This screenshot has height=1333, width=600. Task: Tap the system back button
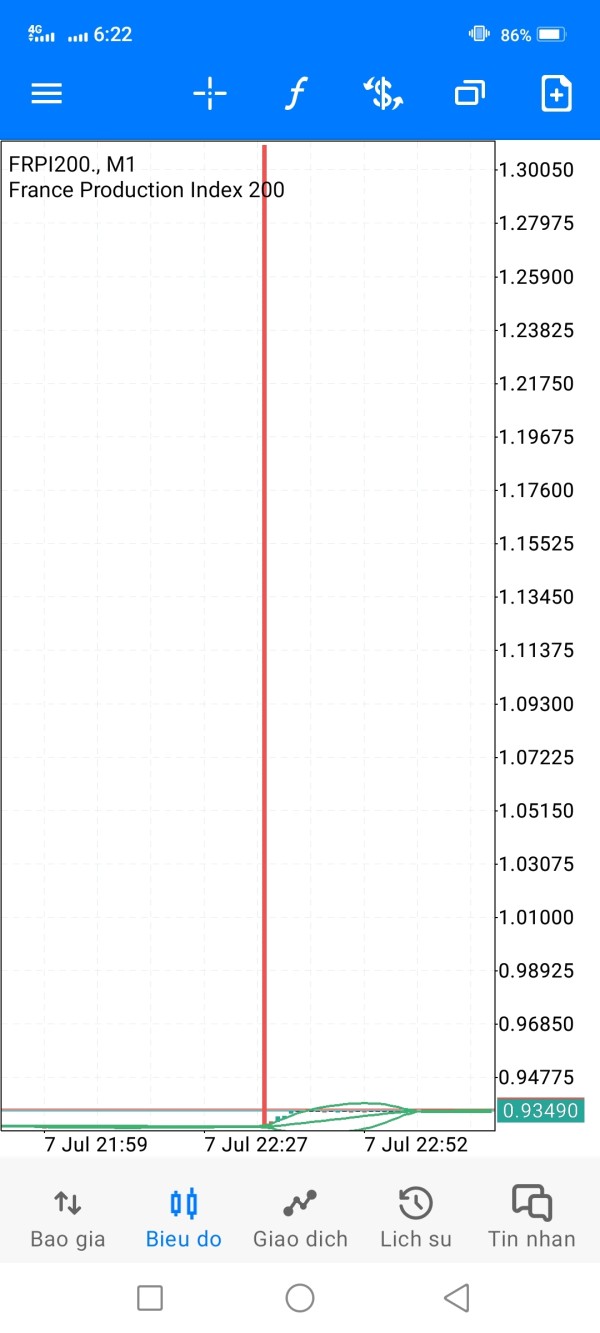pyautogui.click(x=456, y=1298)
